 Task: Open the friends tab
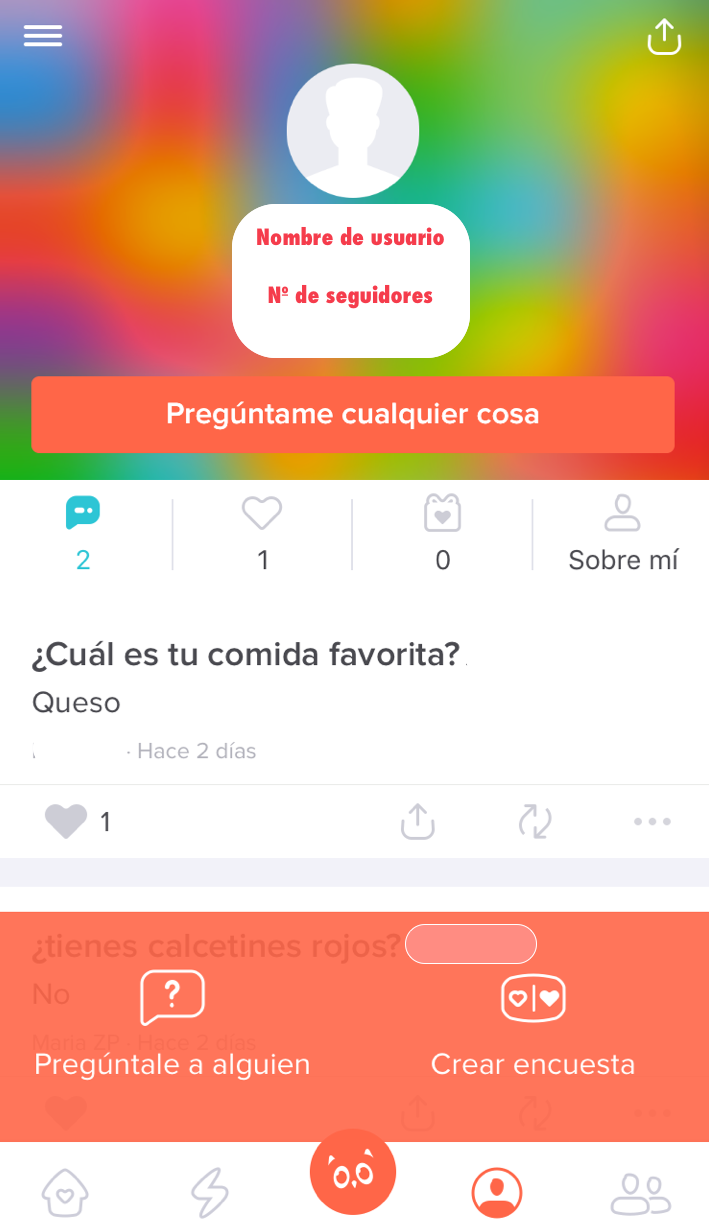pyautogui.click(x=640, y=1192)
